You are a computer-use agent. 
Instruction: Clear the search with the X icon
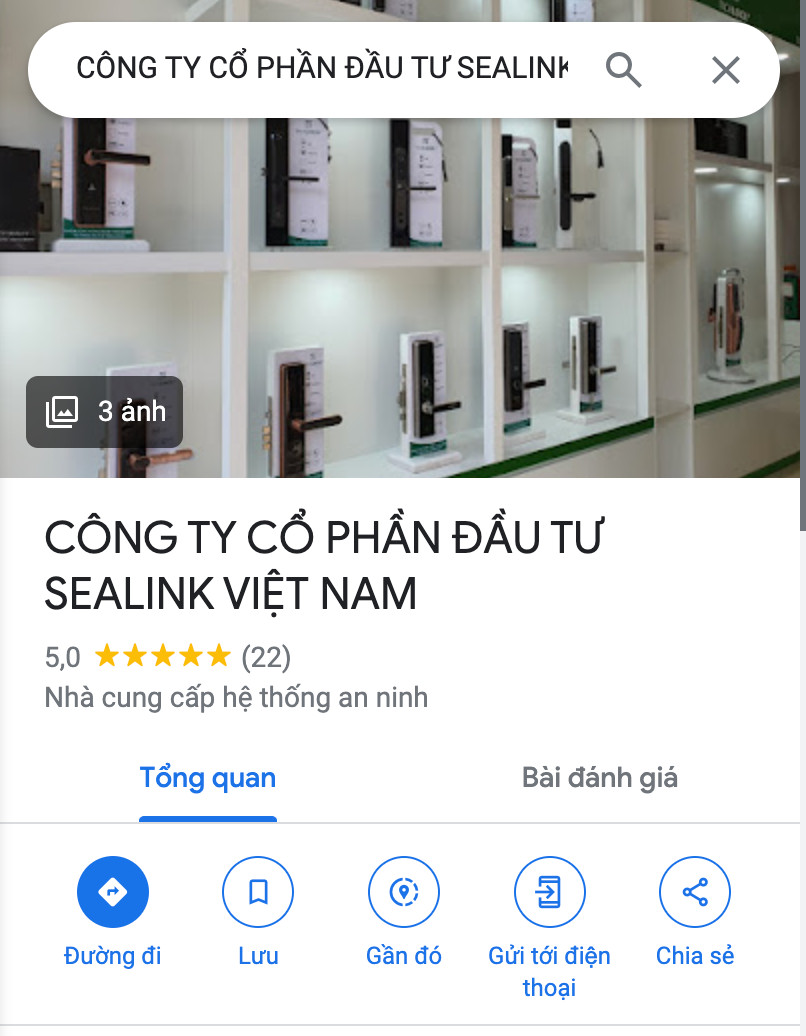coord(725,70)
